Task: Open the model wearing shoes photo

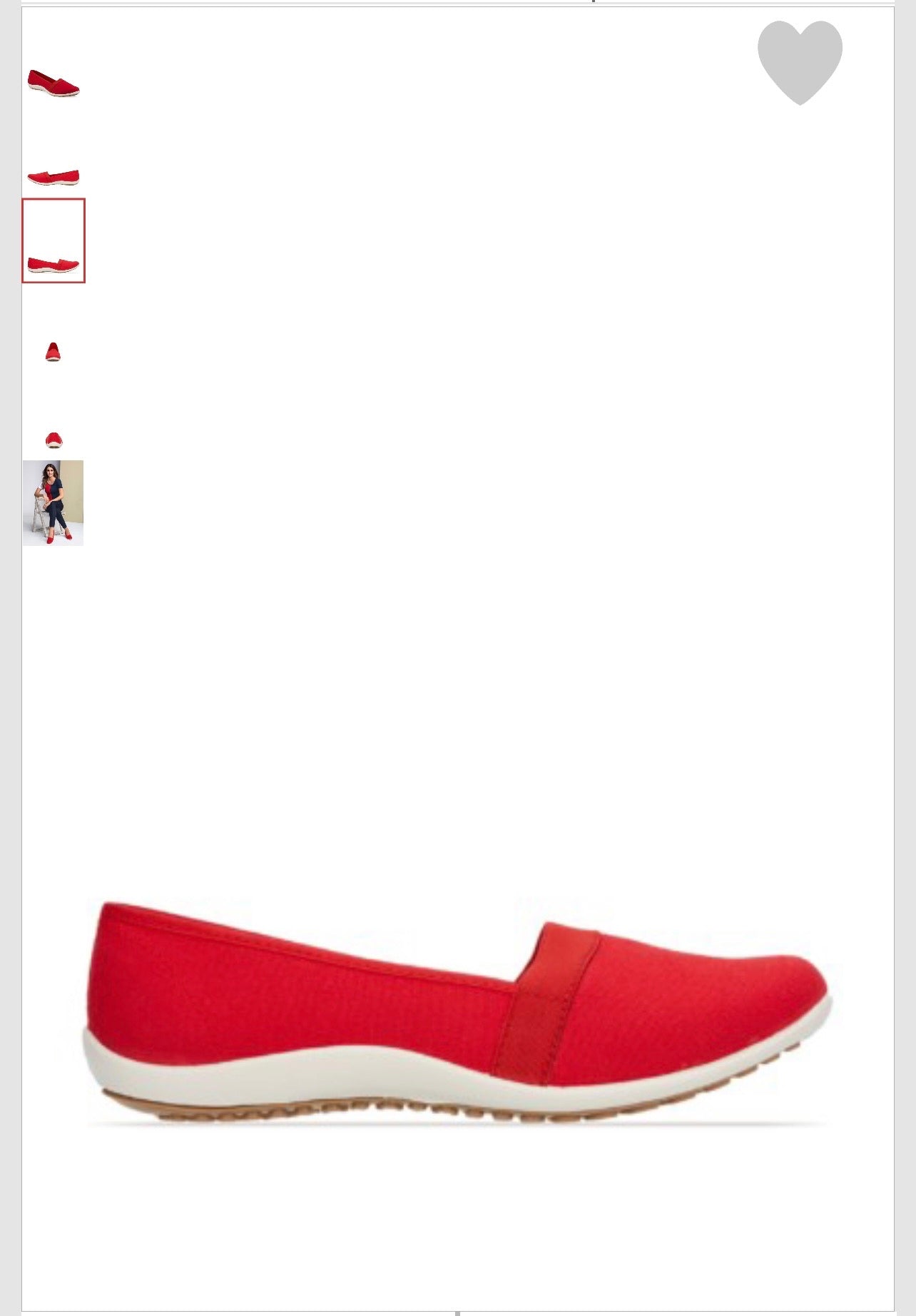Action: 54,503
